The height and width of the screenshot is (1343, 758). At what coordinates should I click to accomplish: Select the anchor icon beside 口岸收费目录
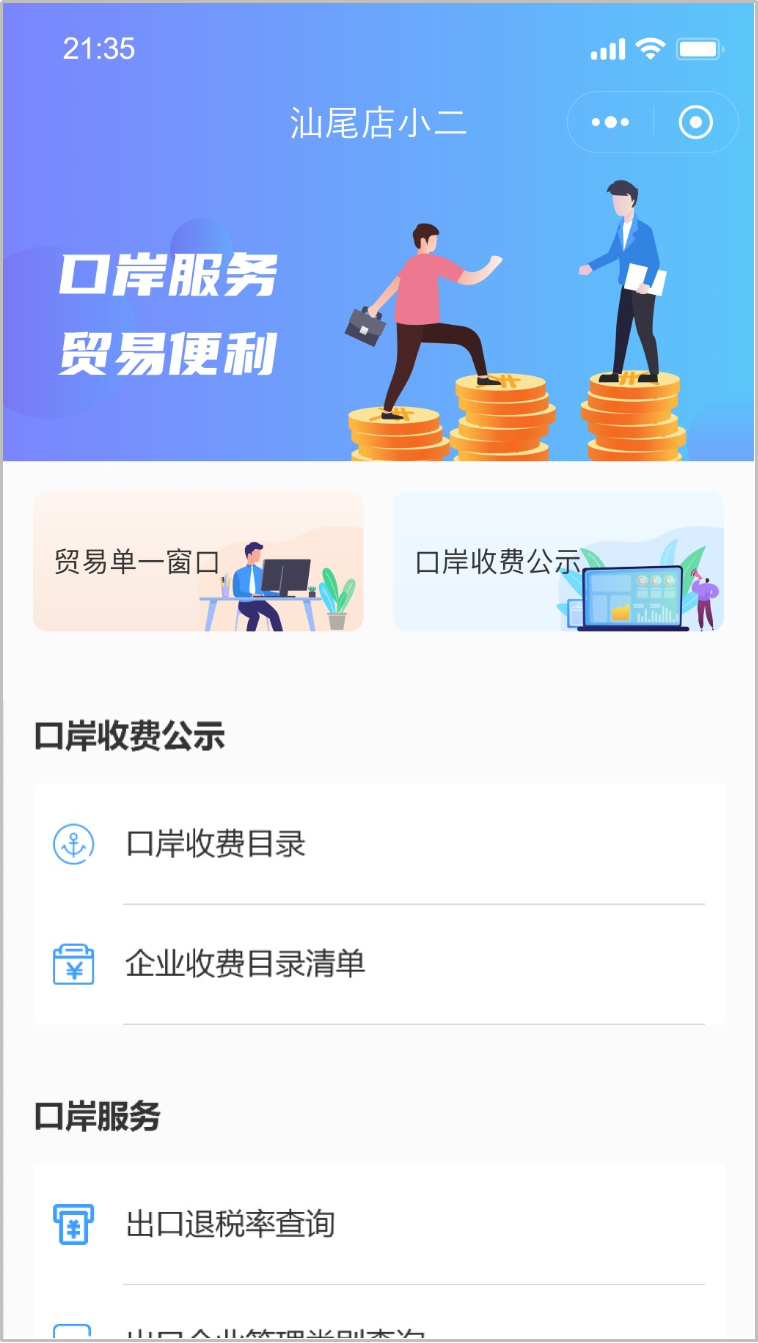coord(72,844)
